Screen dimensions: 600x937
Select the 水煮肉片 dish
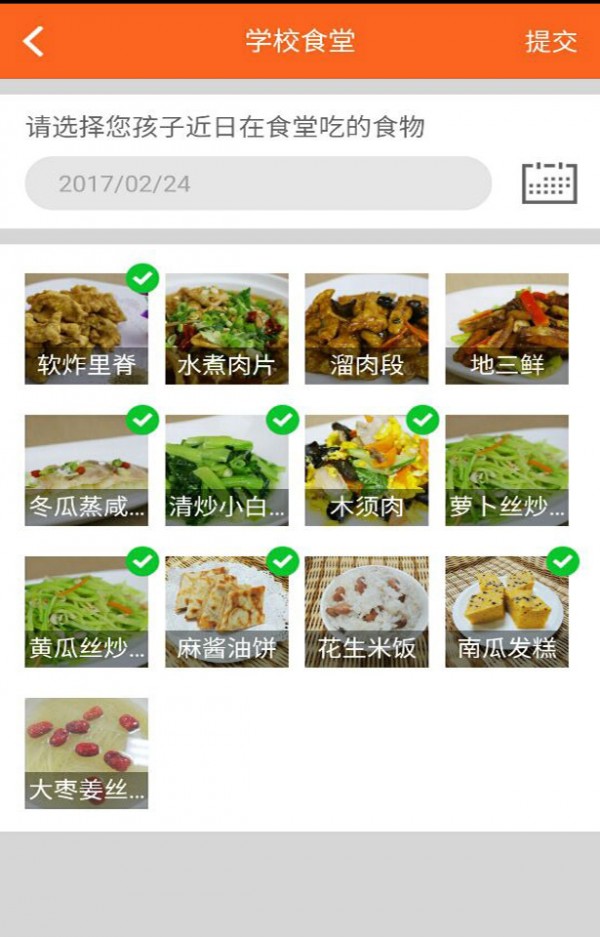coord(227,329)
